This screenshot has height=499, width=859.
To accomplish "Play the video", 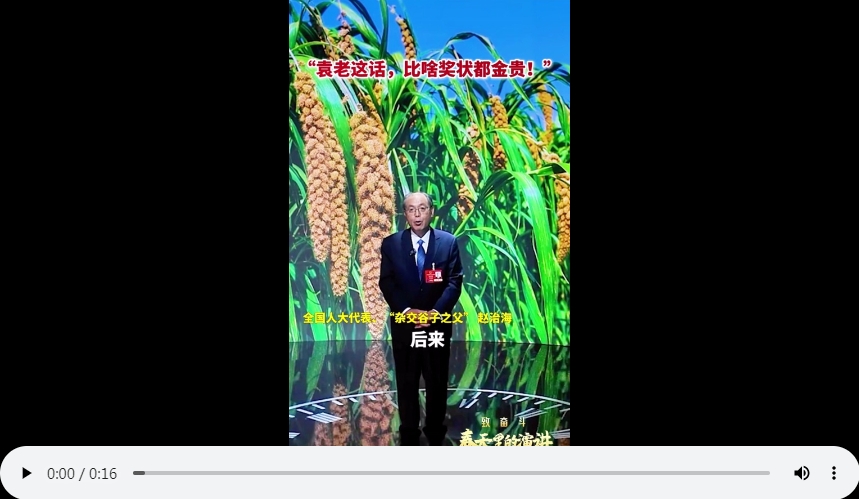I will coord(27,473).
